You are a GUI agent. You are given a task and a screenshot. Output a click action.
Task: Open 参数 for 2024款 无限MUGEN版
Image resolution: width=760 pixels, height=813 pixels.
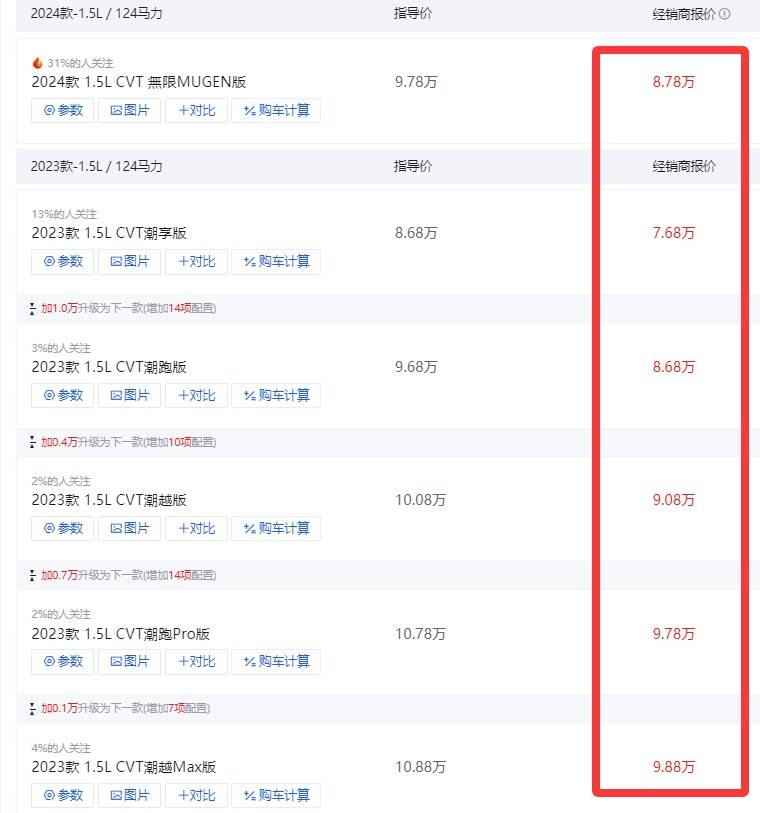coord(63,110)
